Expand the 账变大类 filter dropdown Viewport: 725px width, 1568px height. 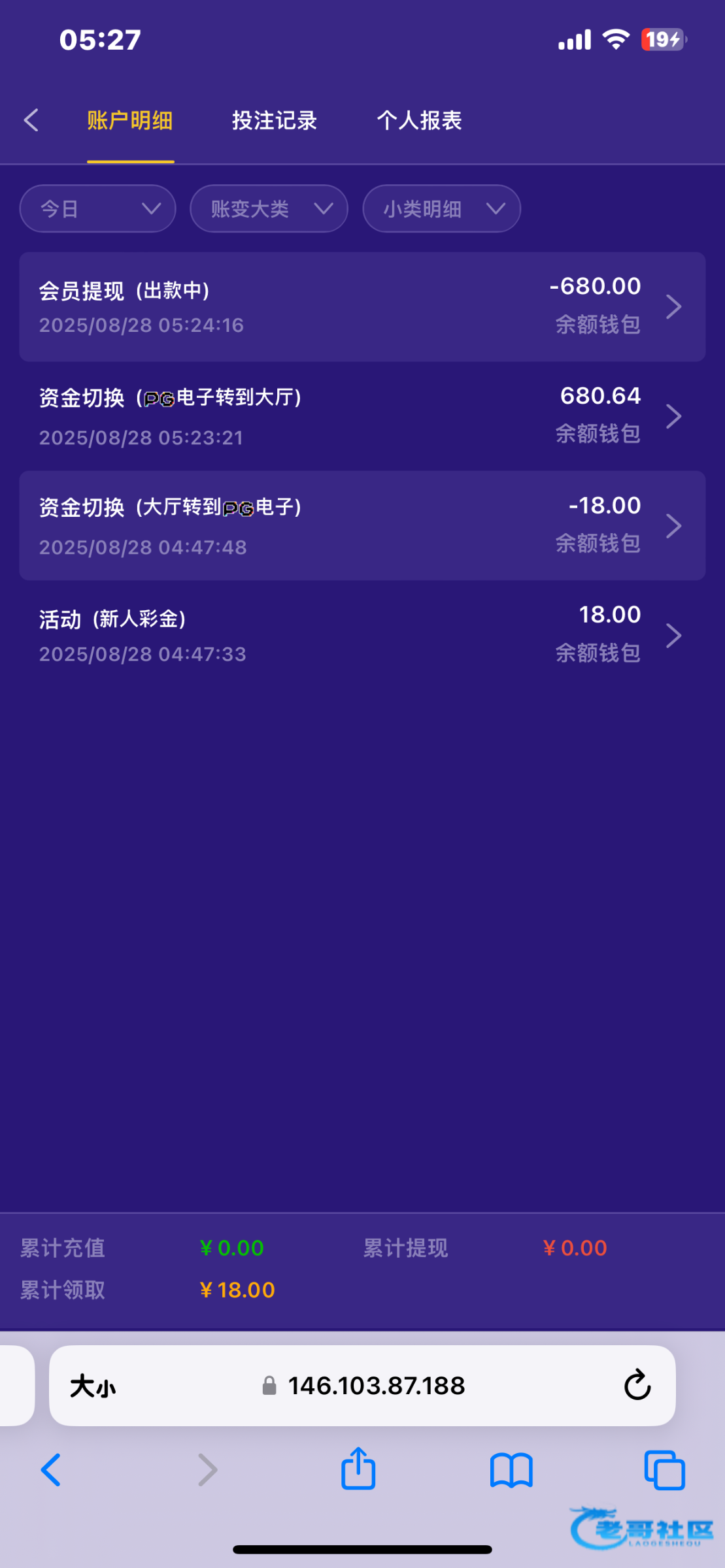[x=269, y=208]
